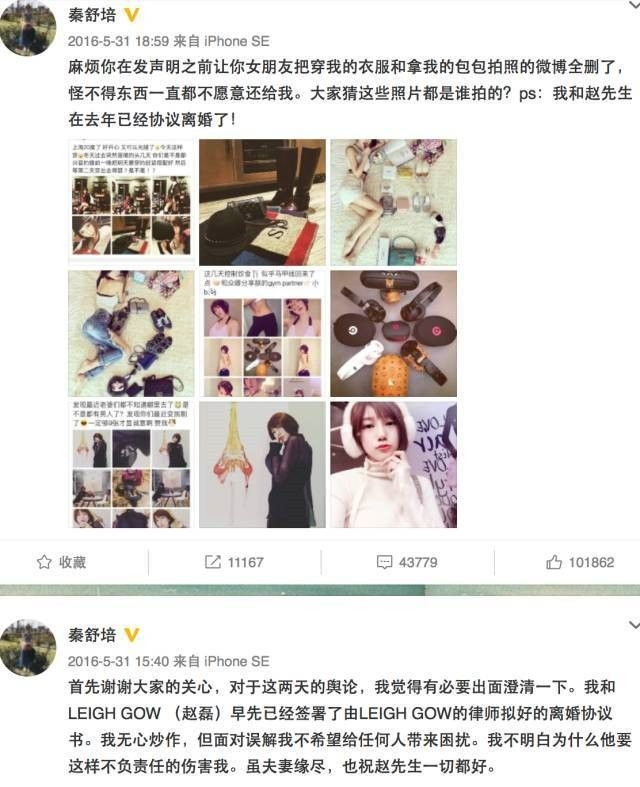This screenshot has height=787, width=640.
Task: View the black boots and hat photo
Action: tap(262, 202)
